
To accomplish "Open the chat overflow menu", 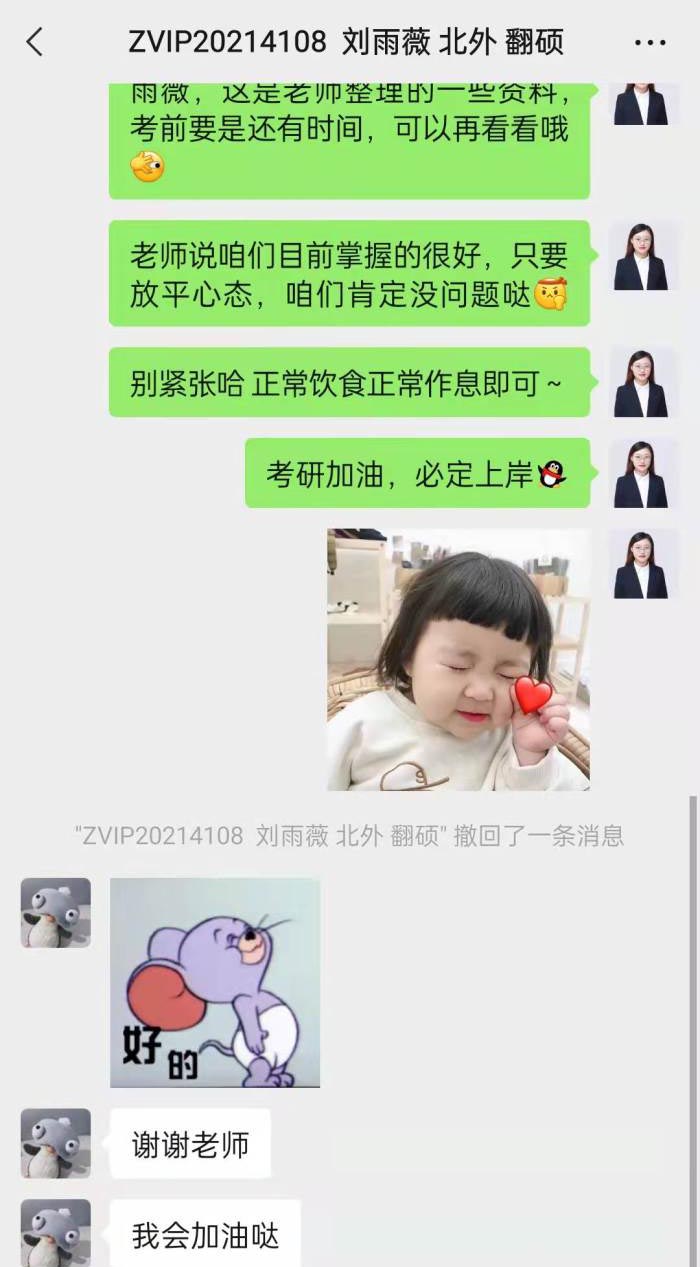I will pyautogui.click(x=650, y=42).
